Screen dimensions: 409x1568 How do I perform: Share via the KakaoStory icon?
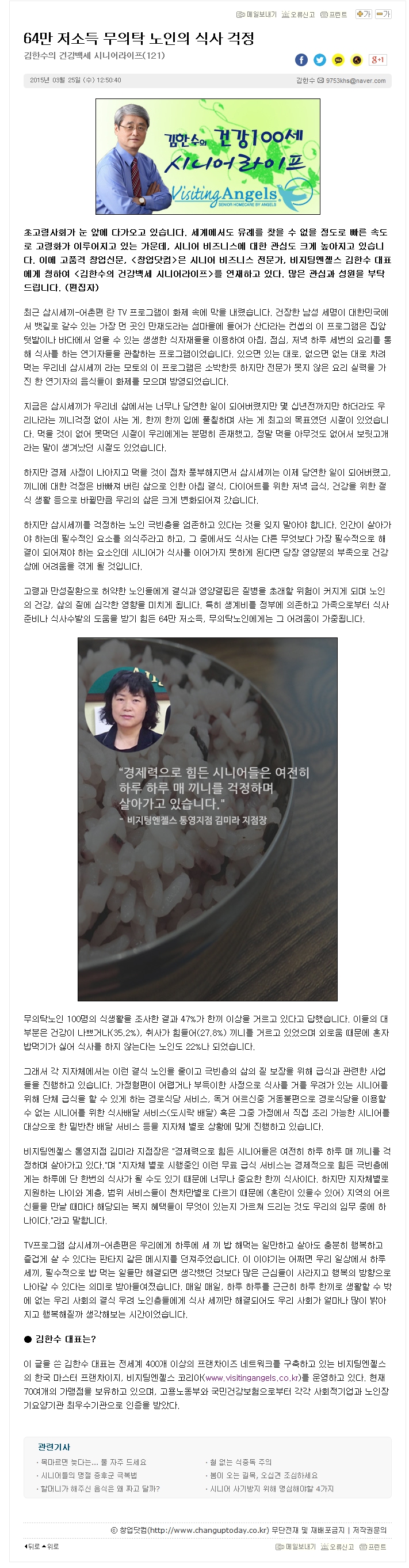(x=357, y=60)
